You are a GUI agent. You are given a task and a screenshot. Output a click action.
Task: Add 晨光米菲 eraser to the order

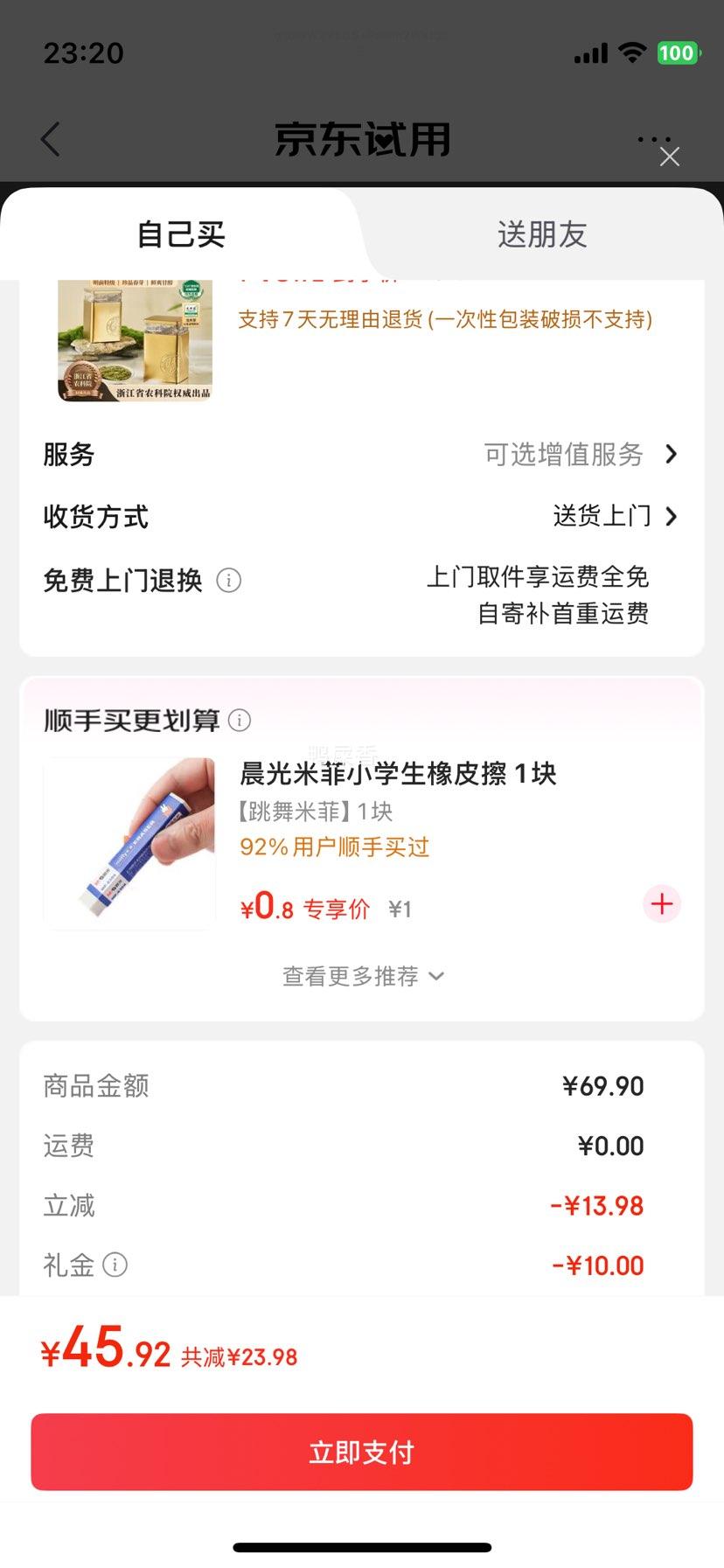[661, 903]
